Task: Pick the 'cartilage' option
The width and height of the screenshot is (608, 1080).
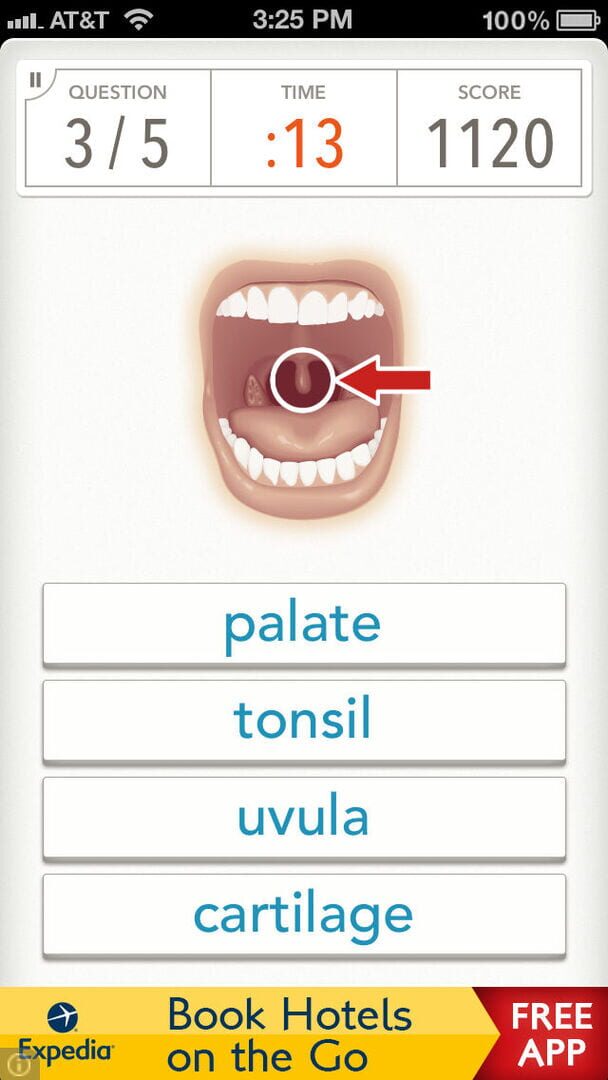Action: pyautogui.click(x=303, y=914)
